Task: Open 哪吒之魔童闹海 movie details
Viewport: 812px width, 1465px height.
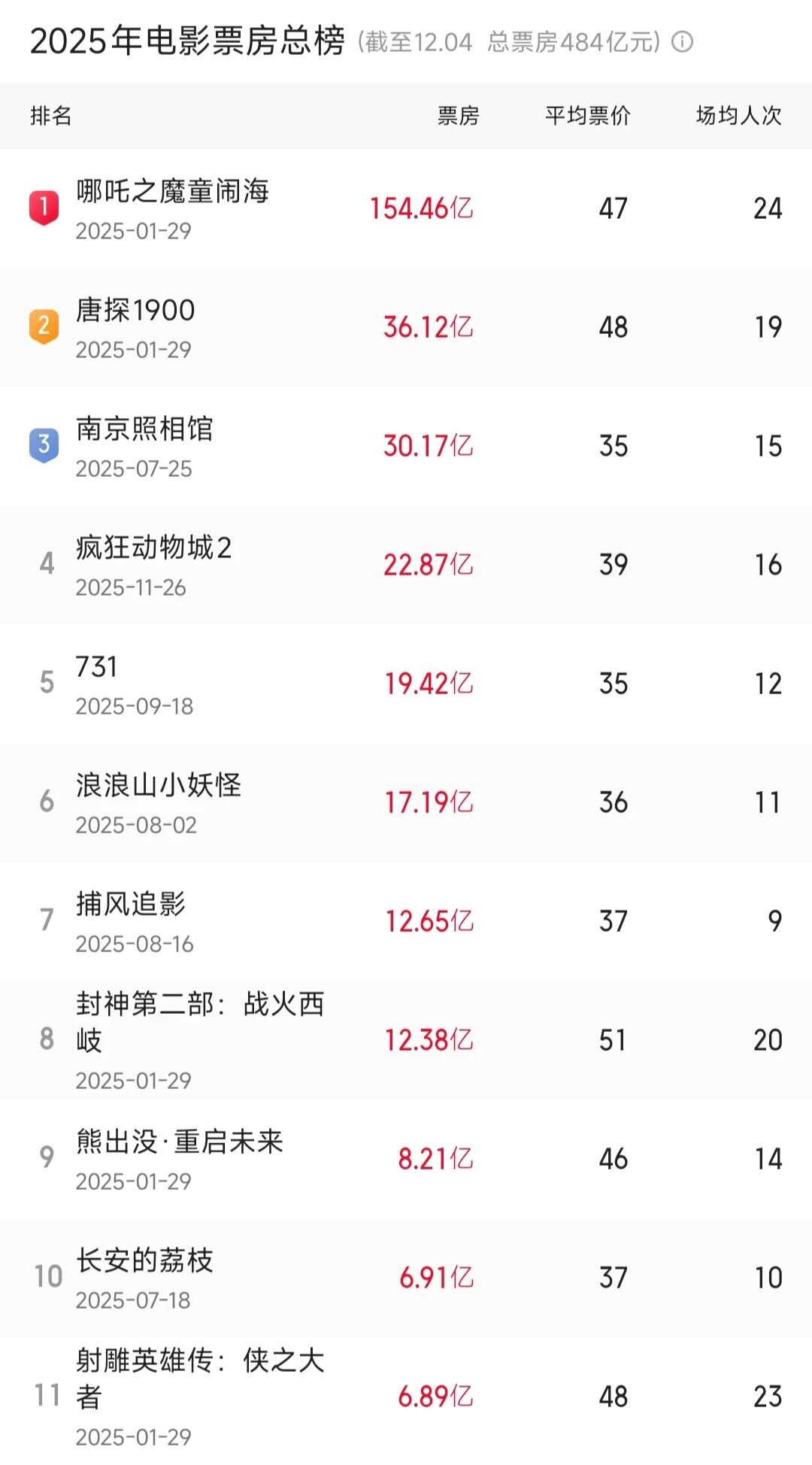Action: pyautogui.click(x=172, y=192)
